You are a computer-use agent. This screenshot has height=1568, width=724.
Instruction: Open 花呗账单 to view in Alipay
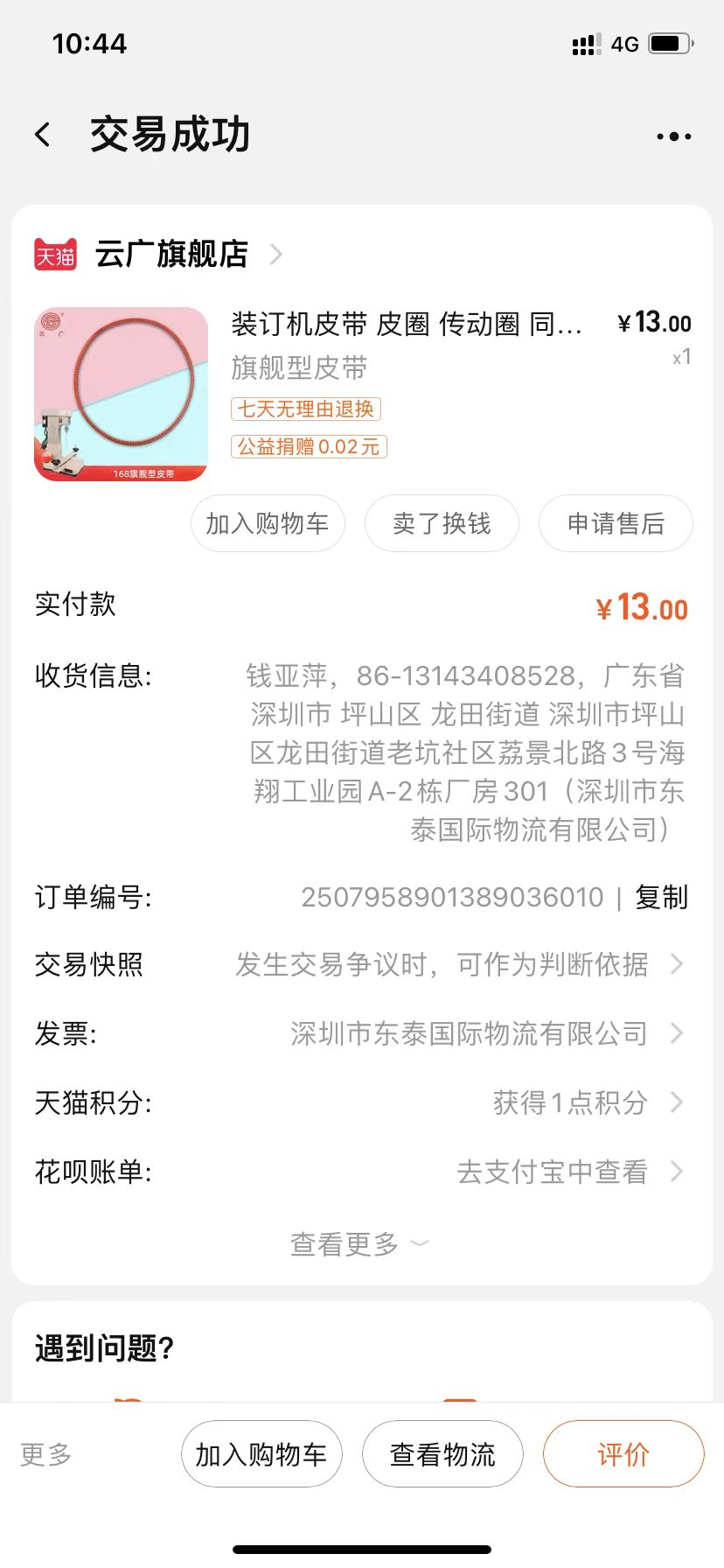[361, 1171]
